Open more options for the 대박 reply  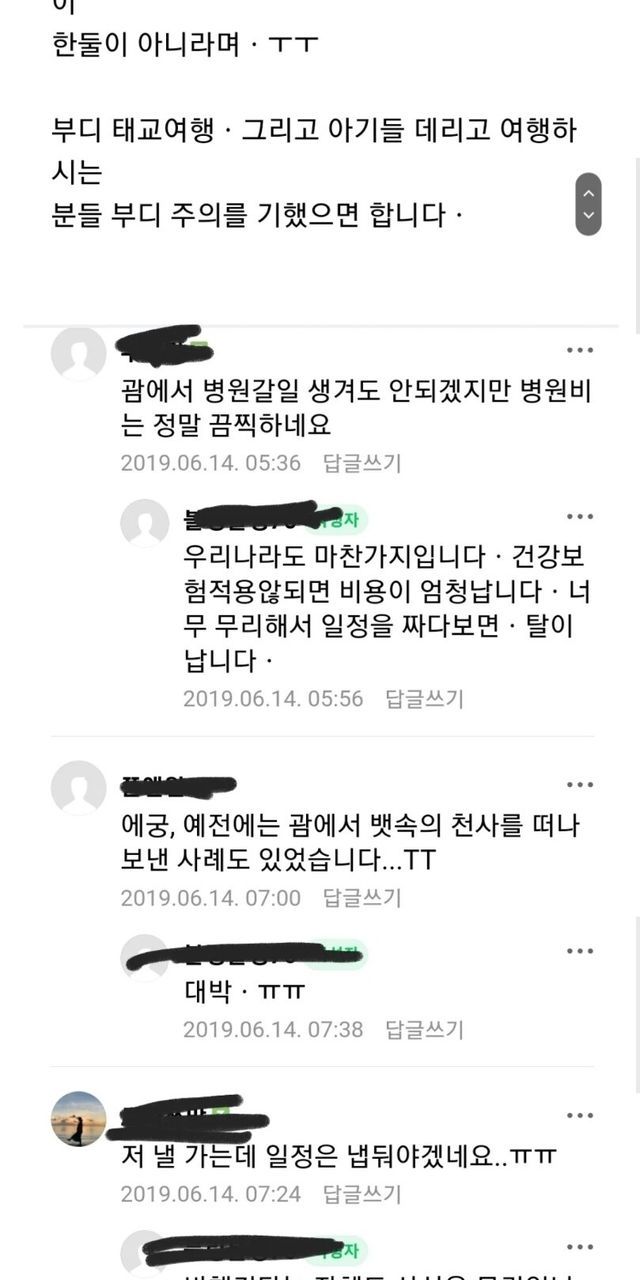pyautogui.click(x=580, y=951)
